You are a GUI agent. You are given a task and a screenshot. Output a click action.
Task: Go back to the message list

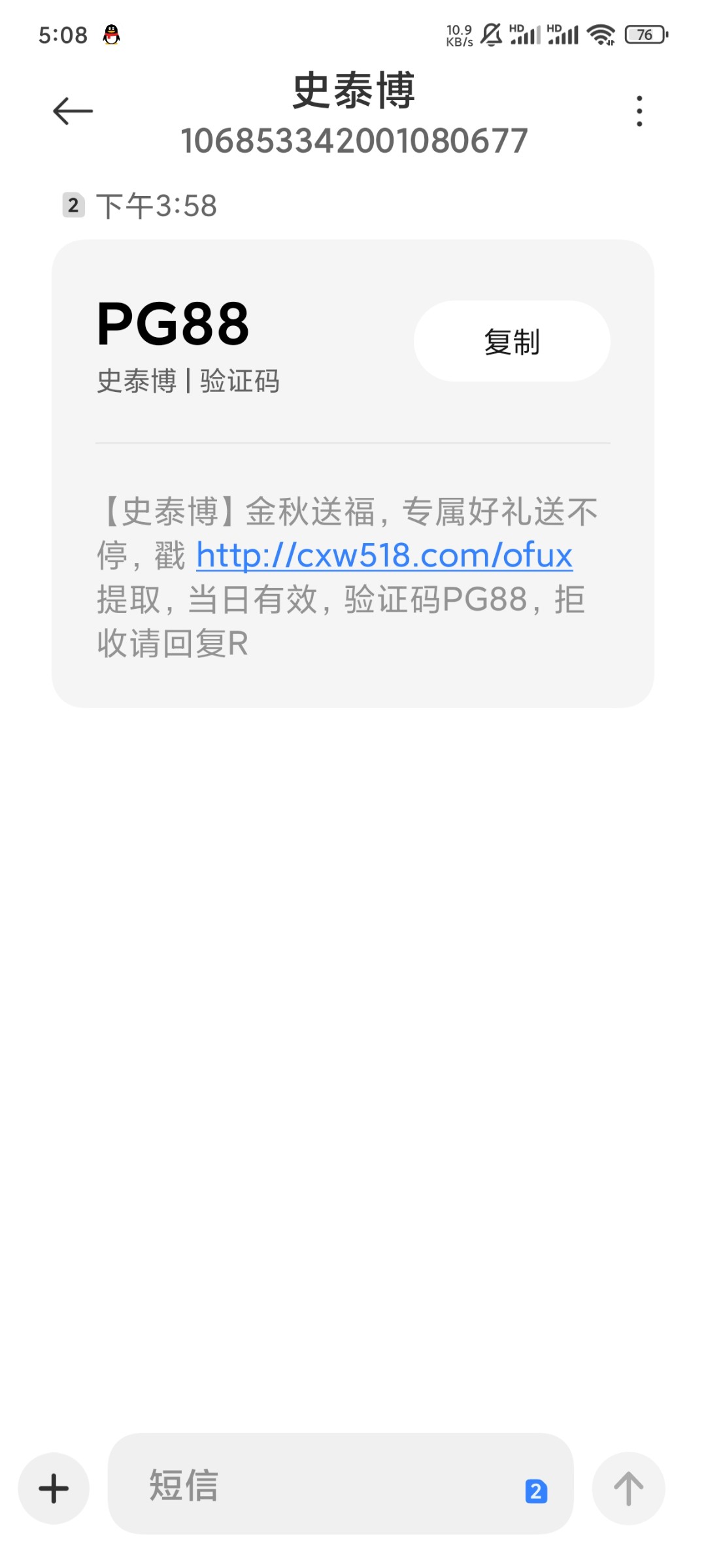(73, 111)
